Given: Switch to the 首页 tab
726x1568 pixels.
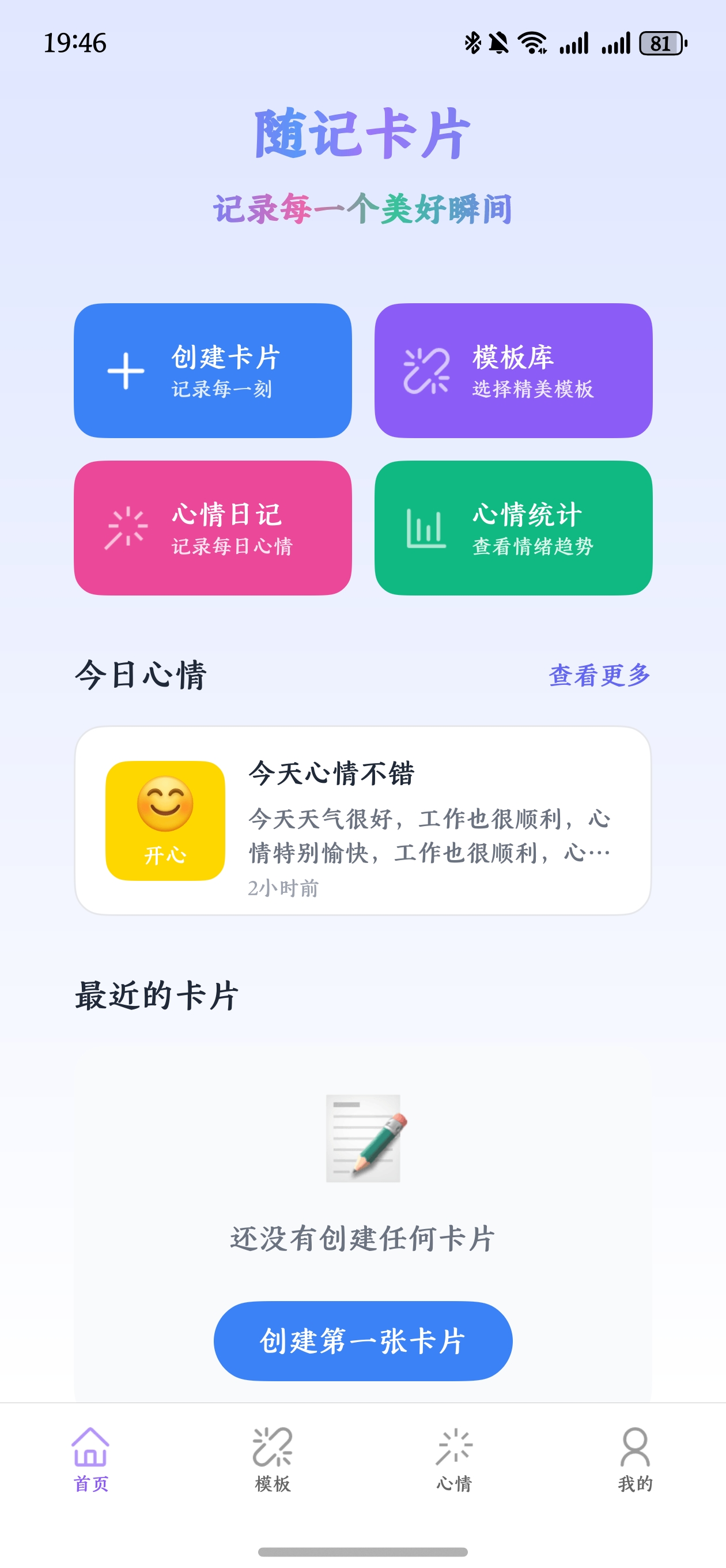Looking at the screenshot, I should [90, 1458].
